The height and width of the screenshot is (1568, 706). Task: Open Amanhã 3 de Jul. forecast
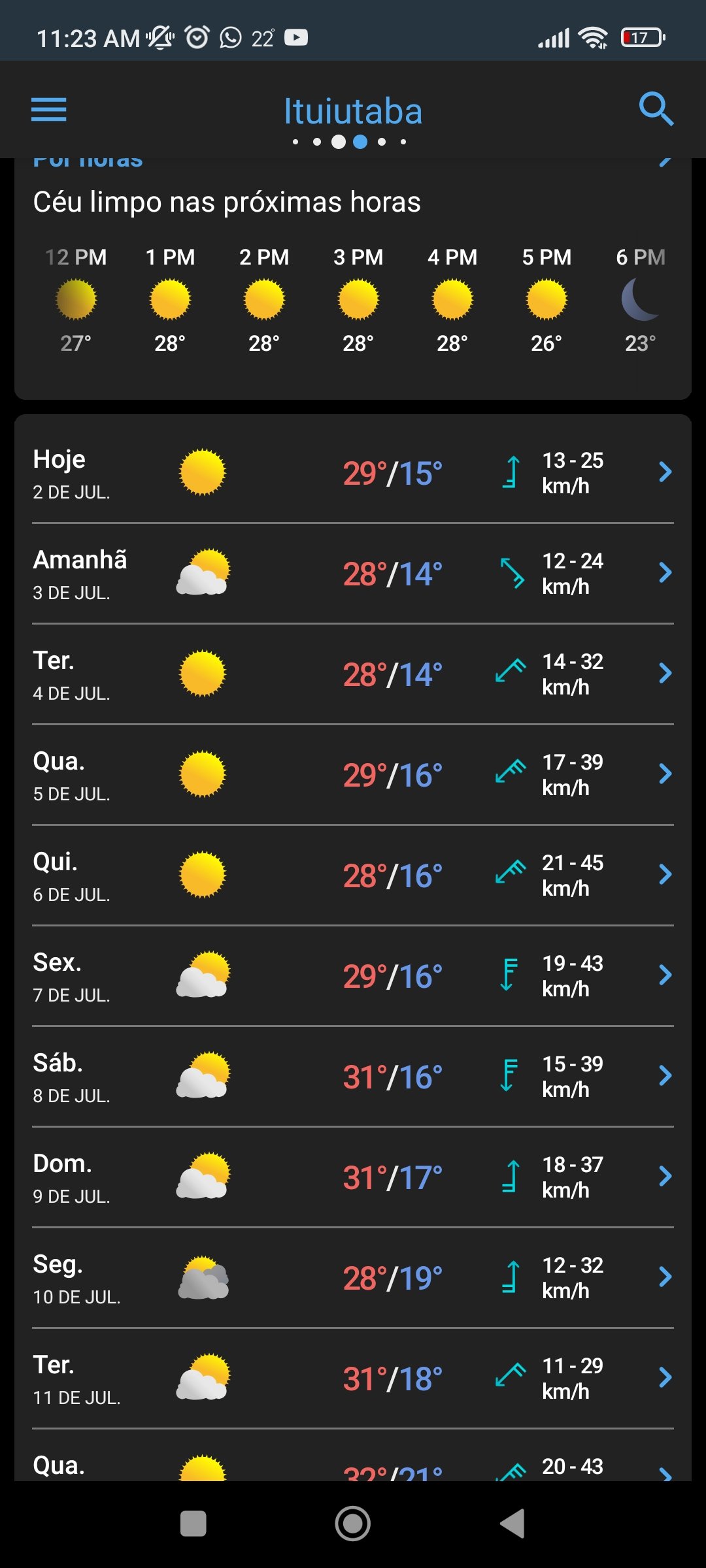tap(353, 574)
